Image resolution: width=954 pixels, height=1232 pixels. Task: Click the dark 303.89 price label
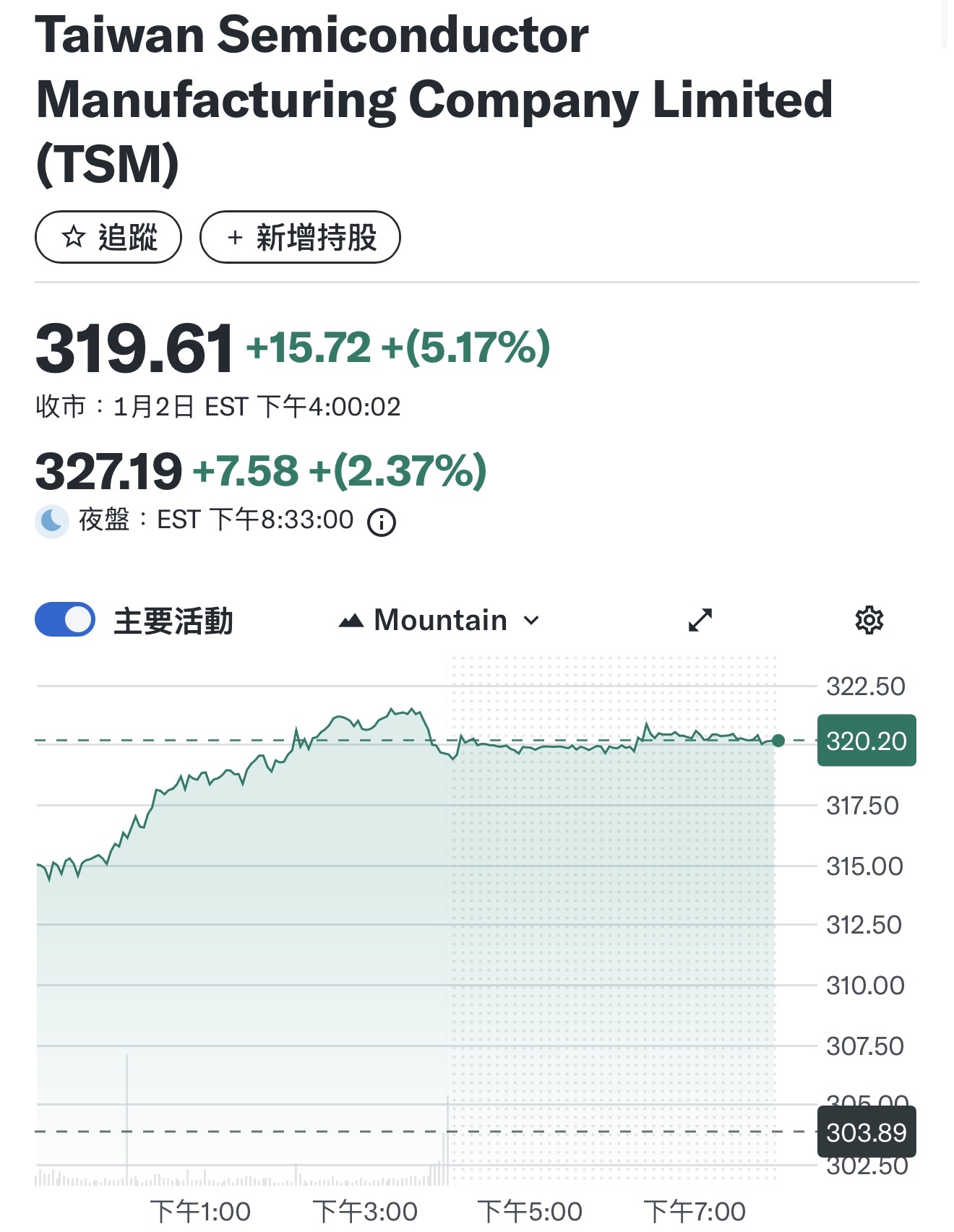(x=865, y=1132)
